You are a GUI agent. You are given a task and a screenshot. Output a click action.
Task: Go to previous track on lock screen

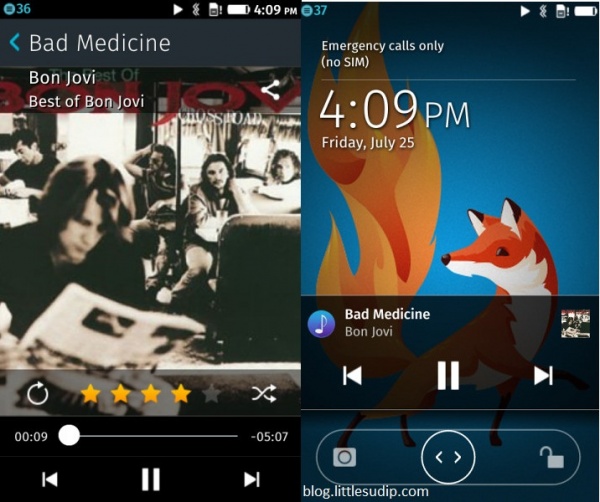coord(351,375)
